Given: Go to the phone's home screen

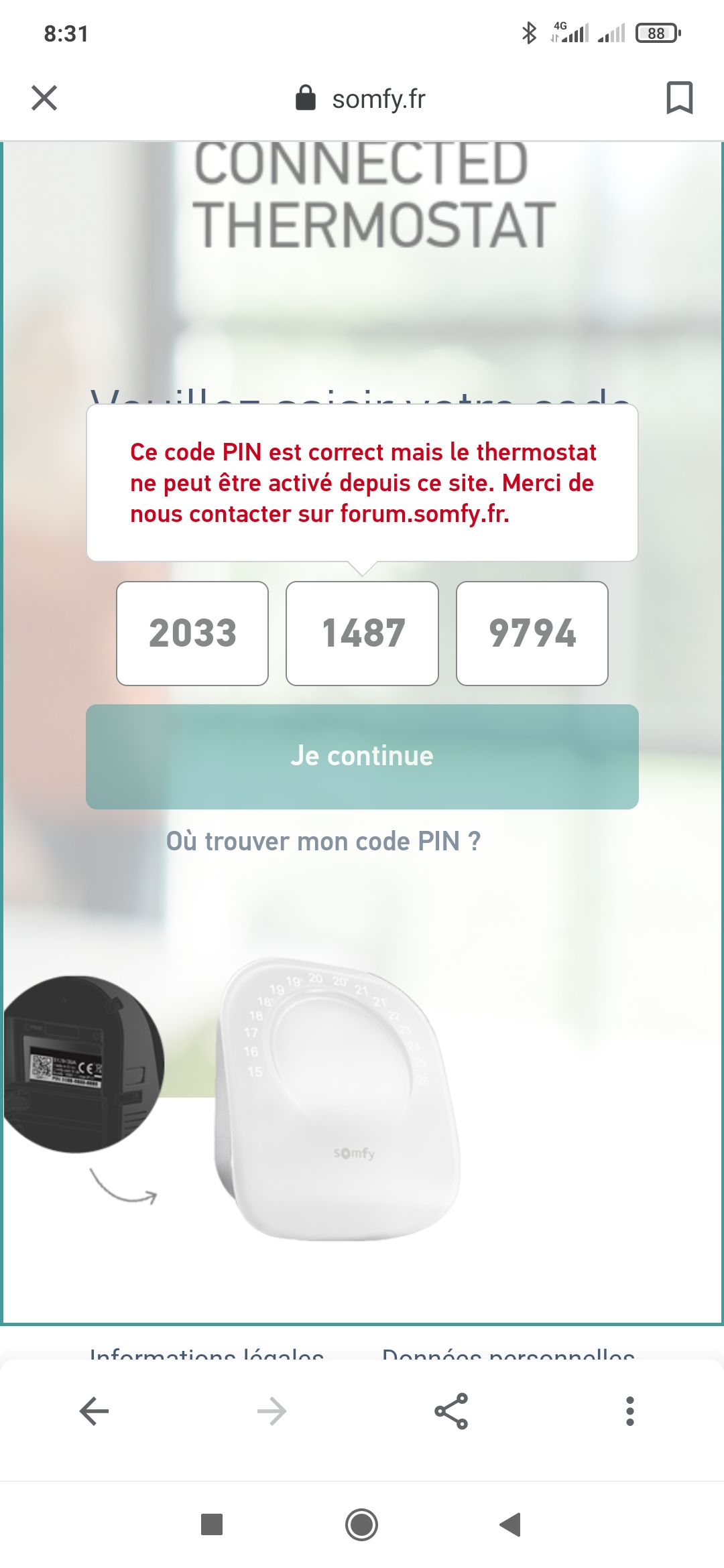Looking at the screenshot, I should 361,1524.
